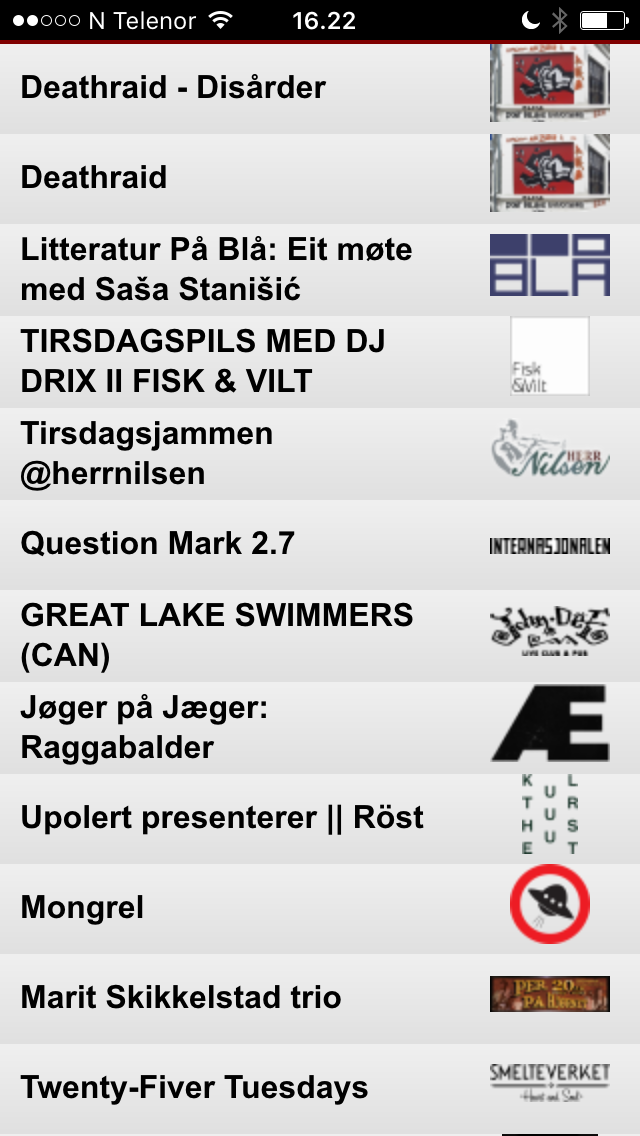Open Upolert presenterer || Röst
Image resolution: width=640 pixels, height=1136 pixels.
pos(320,819)
